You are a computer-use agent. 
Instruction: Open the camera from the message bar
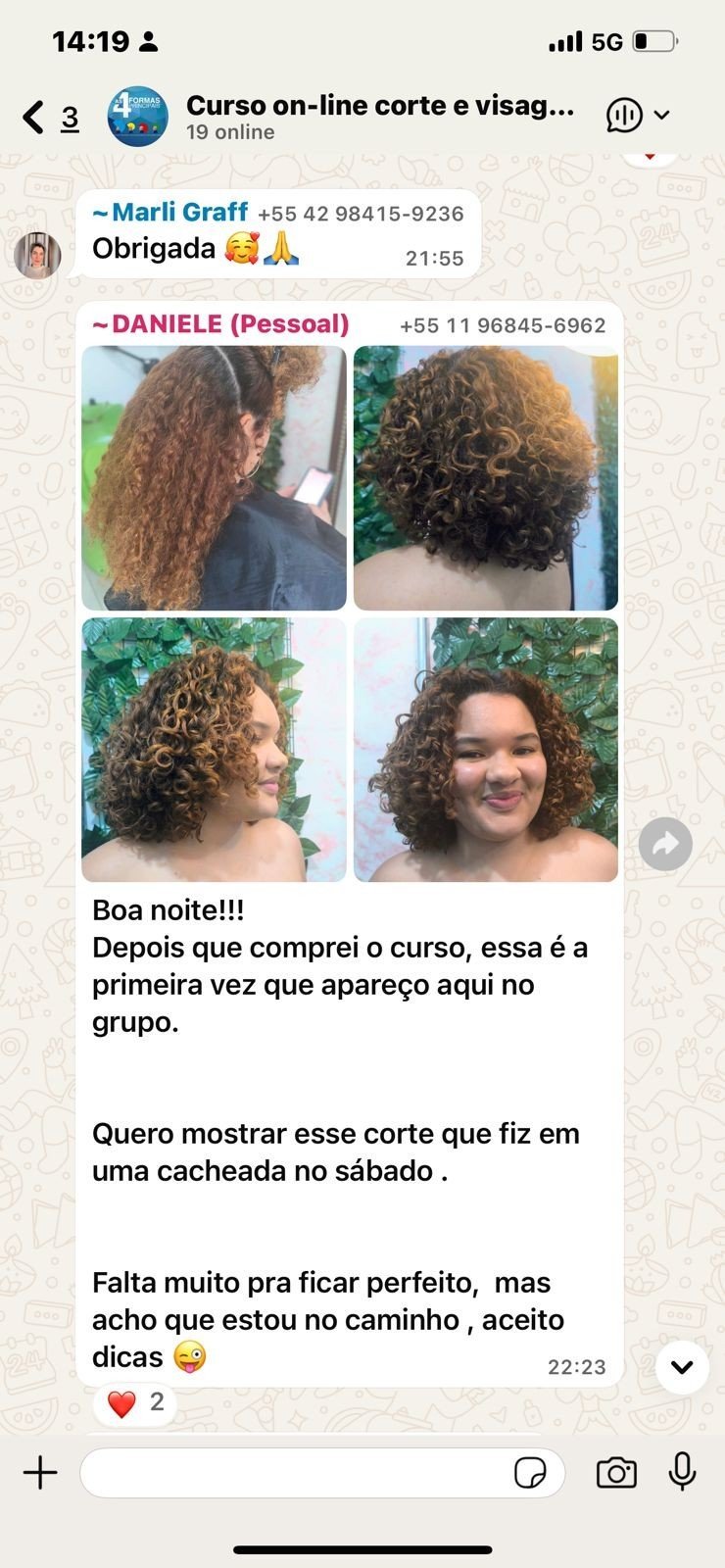pyautogui.click(x=615, y=1472)
